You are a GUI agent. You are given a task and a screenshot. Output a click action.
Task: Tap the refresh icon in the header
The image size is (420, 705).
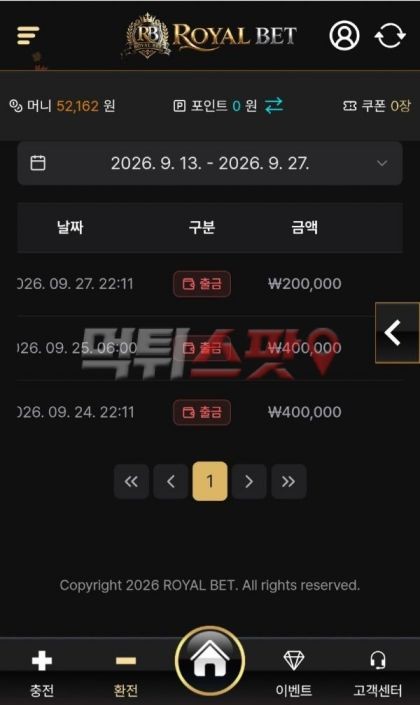point(390,36)
